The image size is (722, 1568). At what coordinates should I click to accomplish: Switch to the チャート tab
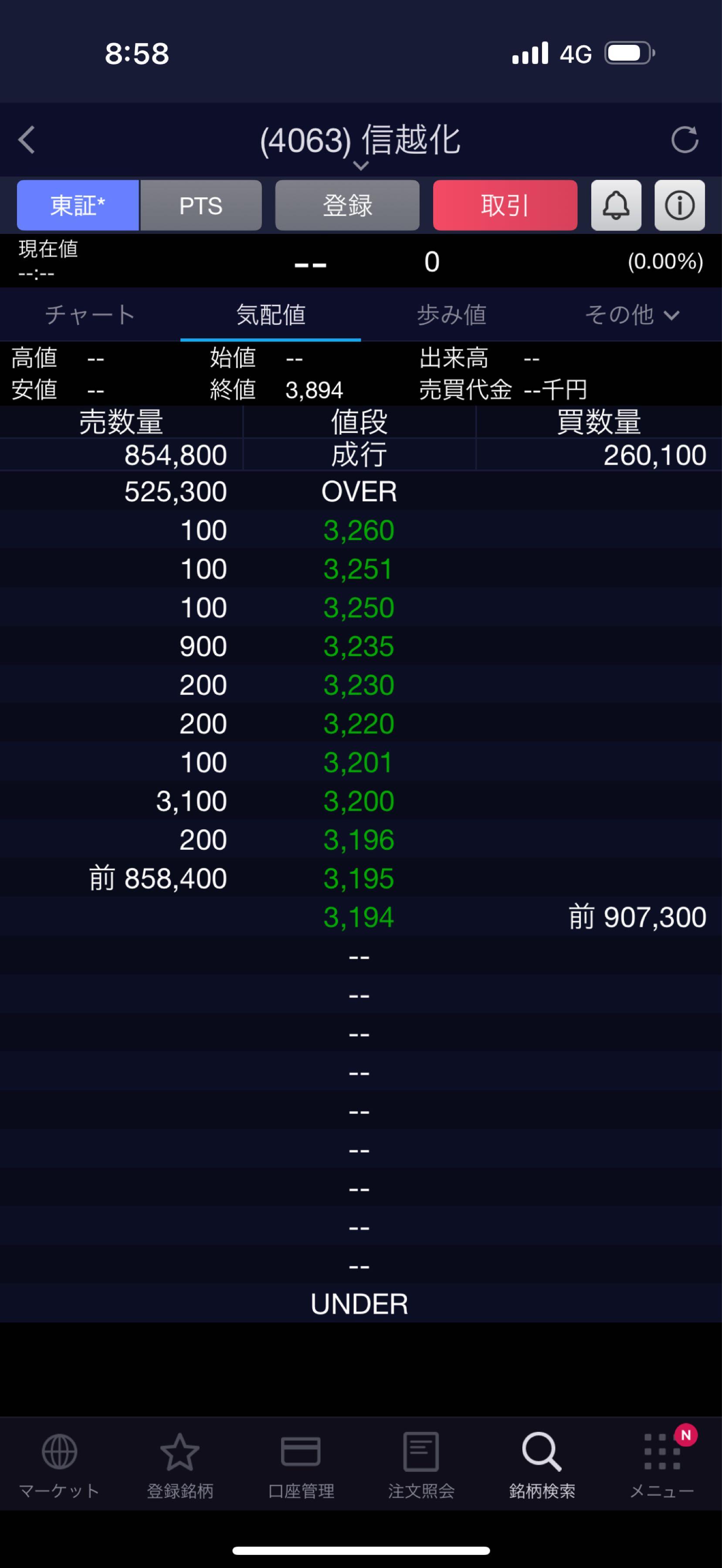(90, 315)
